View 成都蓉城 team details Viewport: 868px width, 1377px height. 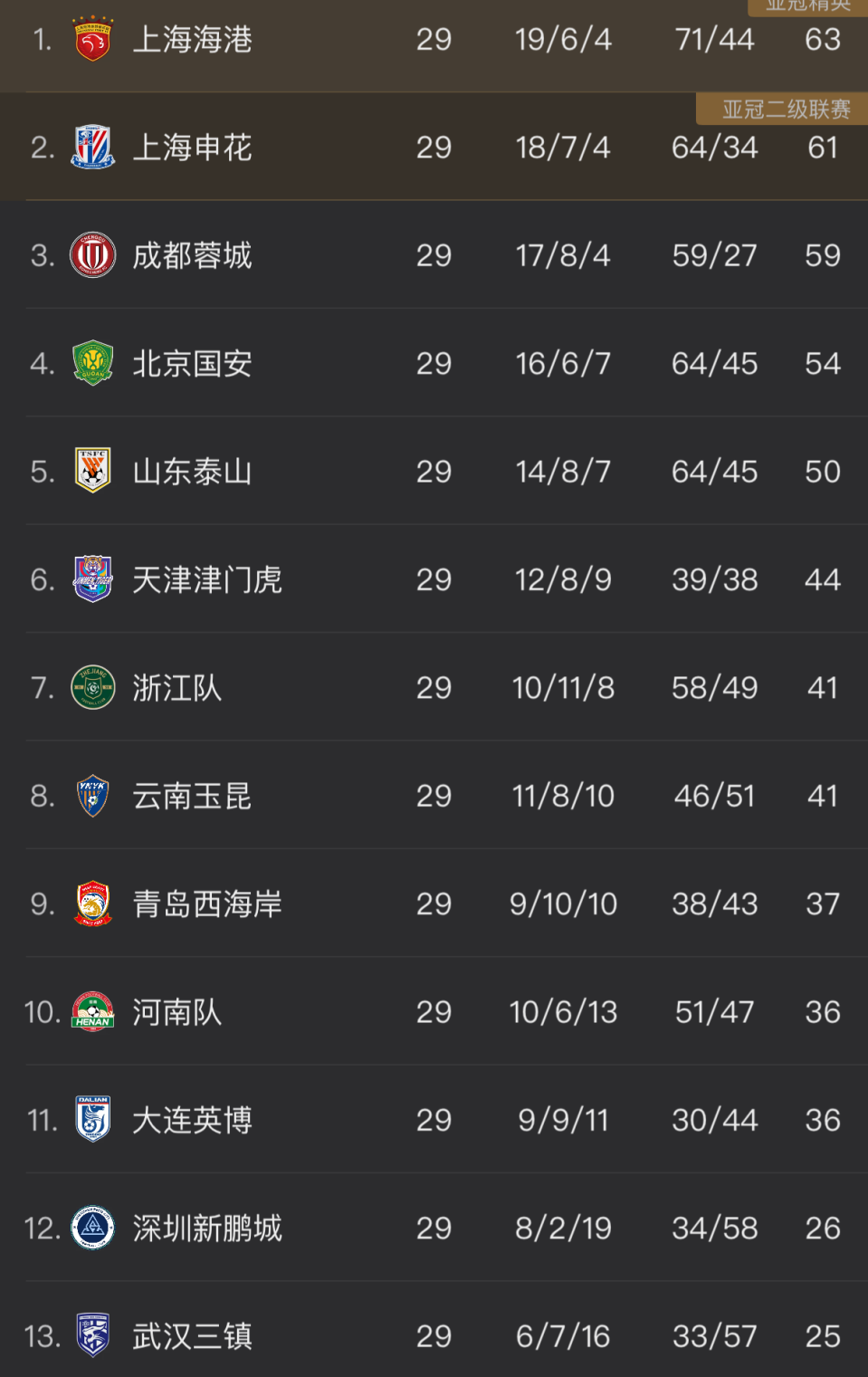[192, 255]
